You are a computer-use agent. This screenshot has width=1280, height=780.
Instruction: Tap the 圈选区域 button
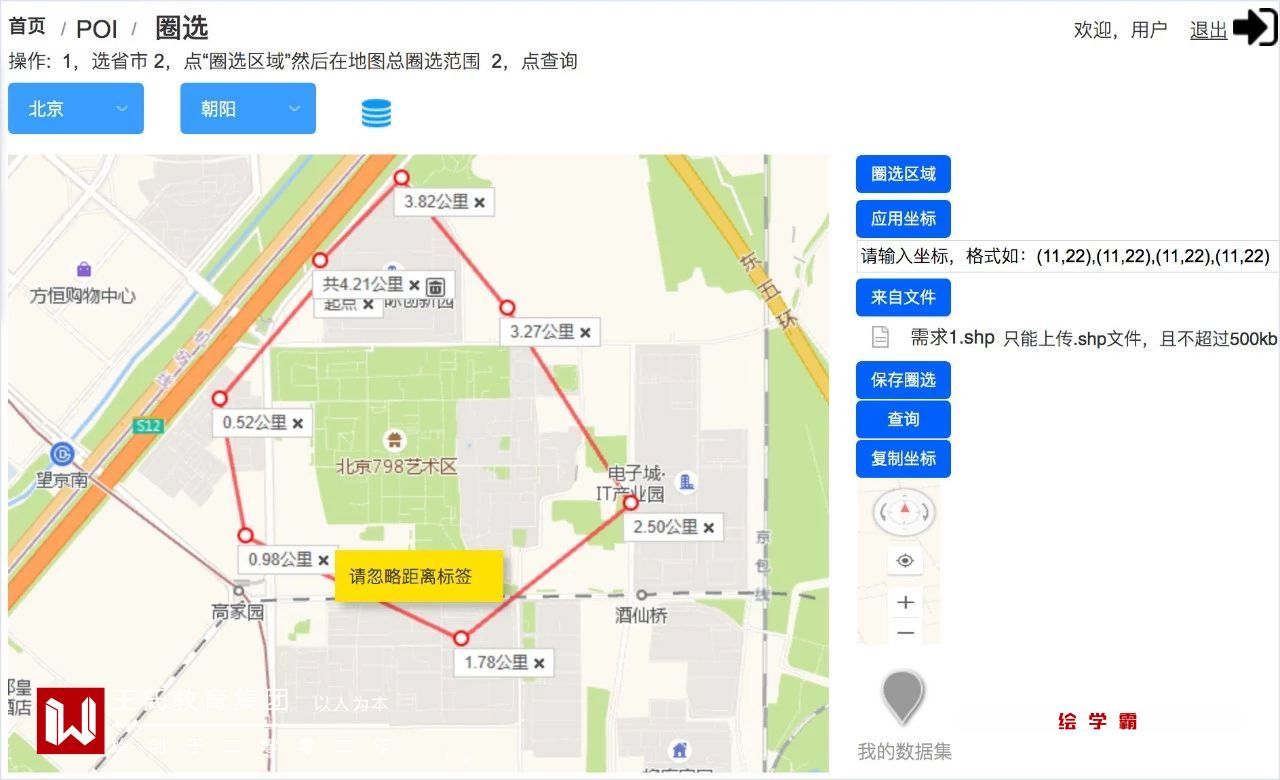point(903,174)
